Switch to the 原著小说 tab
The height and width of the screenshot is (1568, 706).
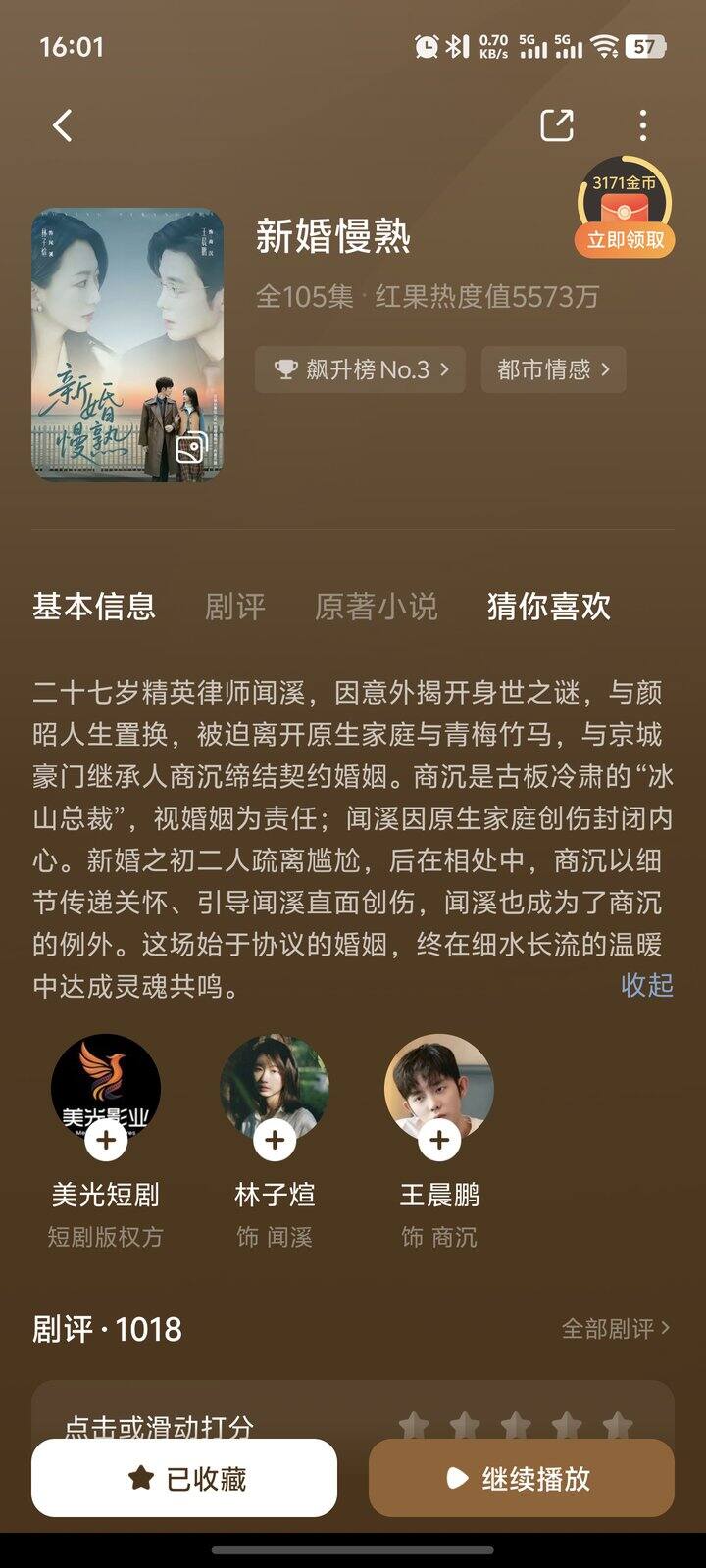[376, 607]
